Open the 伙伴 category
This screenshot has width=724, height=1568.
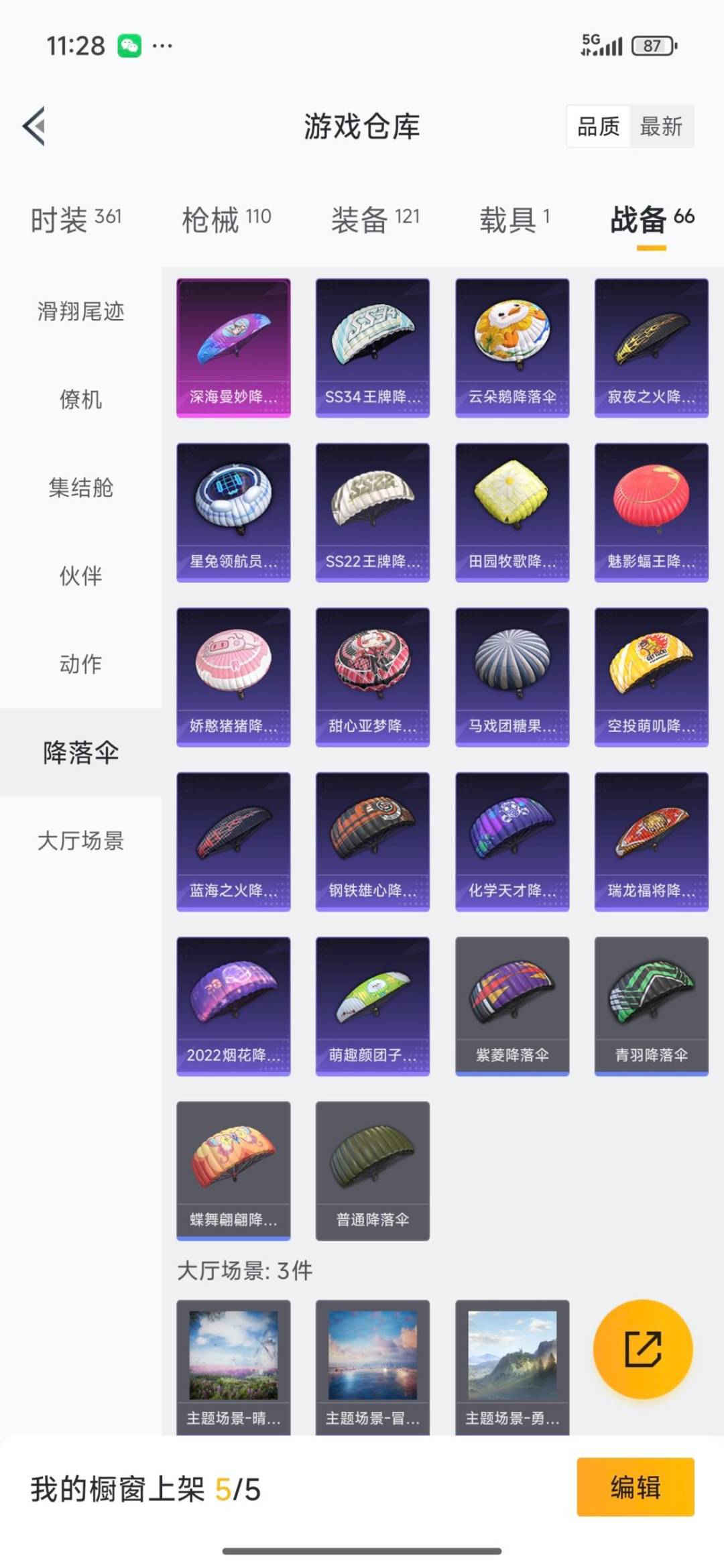(x=80, y=576)
